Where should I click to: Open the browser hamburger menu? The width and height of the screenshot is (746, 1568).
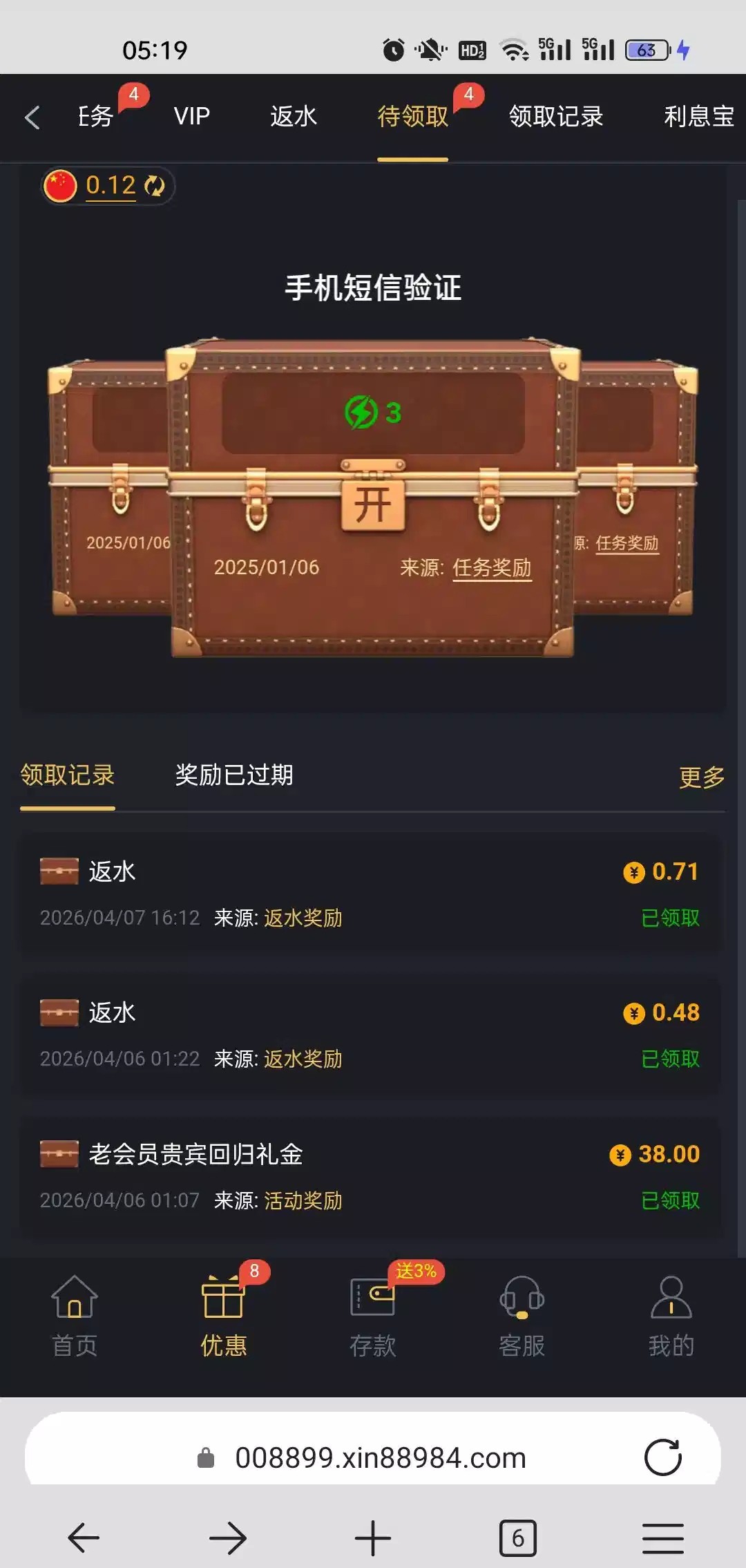point(662,1538)
